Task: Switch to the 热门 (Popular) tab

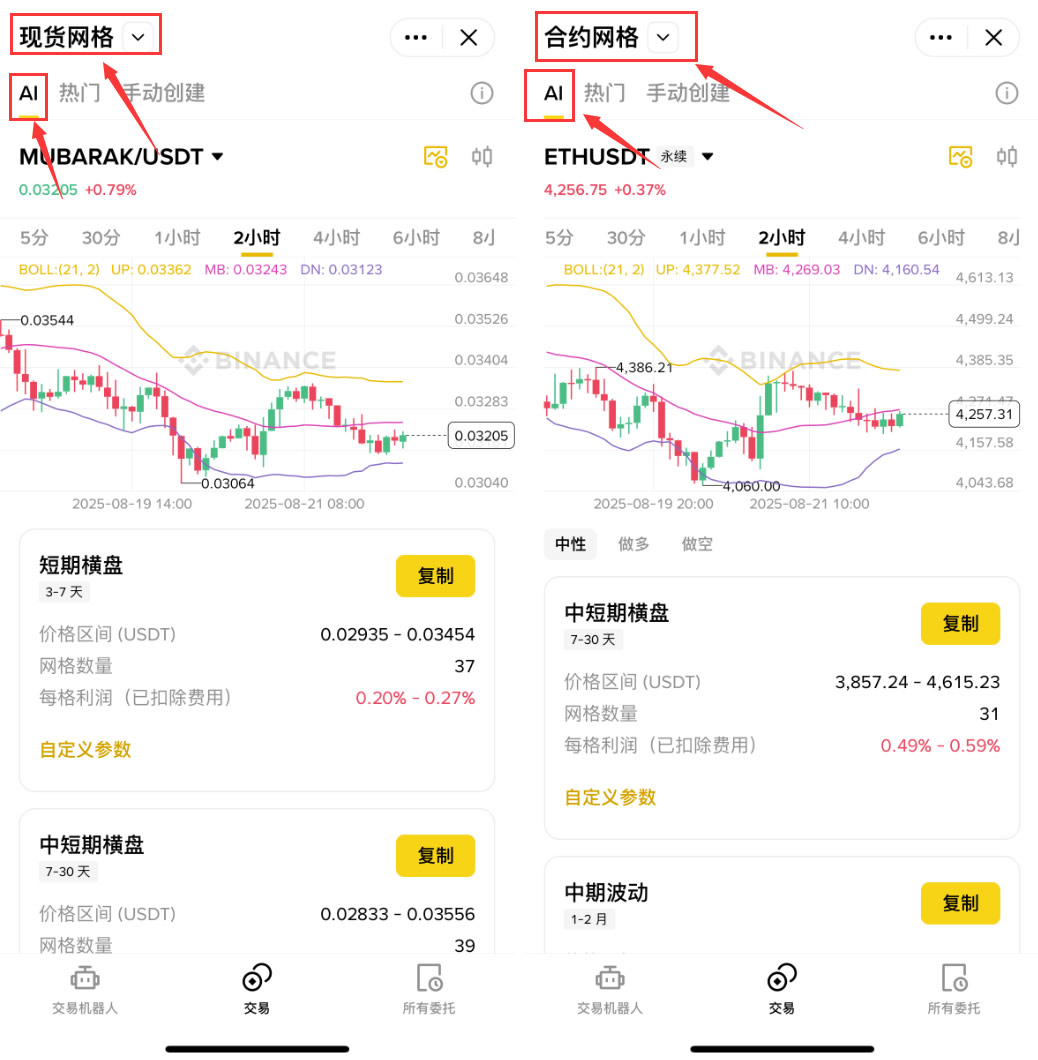Action: 79,92
